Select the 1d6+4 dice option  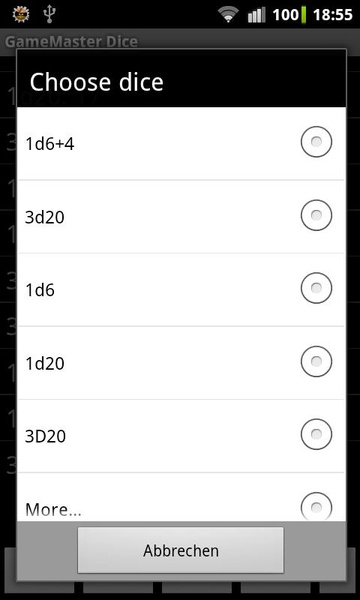pos(181,143)
